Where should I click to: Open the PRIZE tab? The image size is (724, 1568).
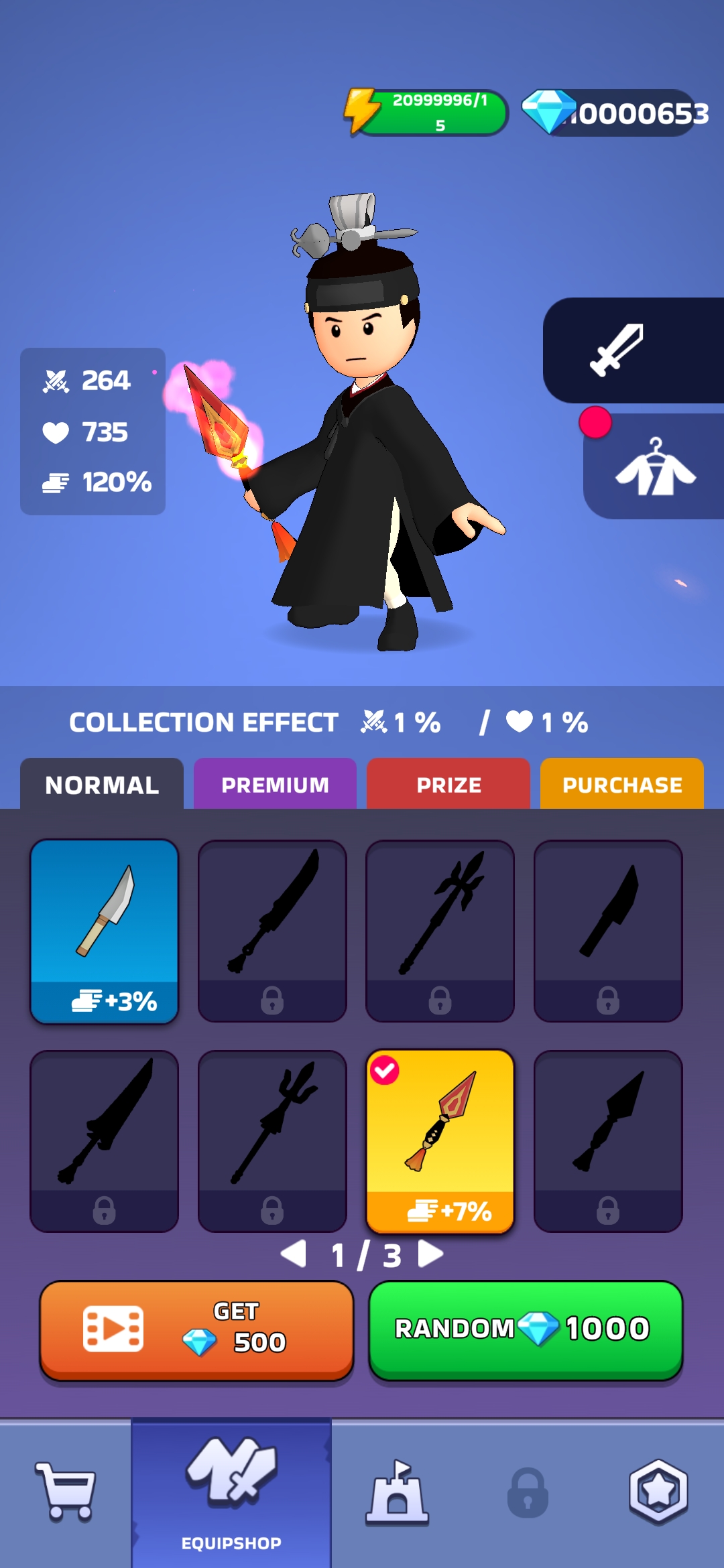448,785
